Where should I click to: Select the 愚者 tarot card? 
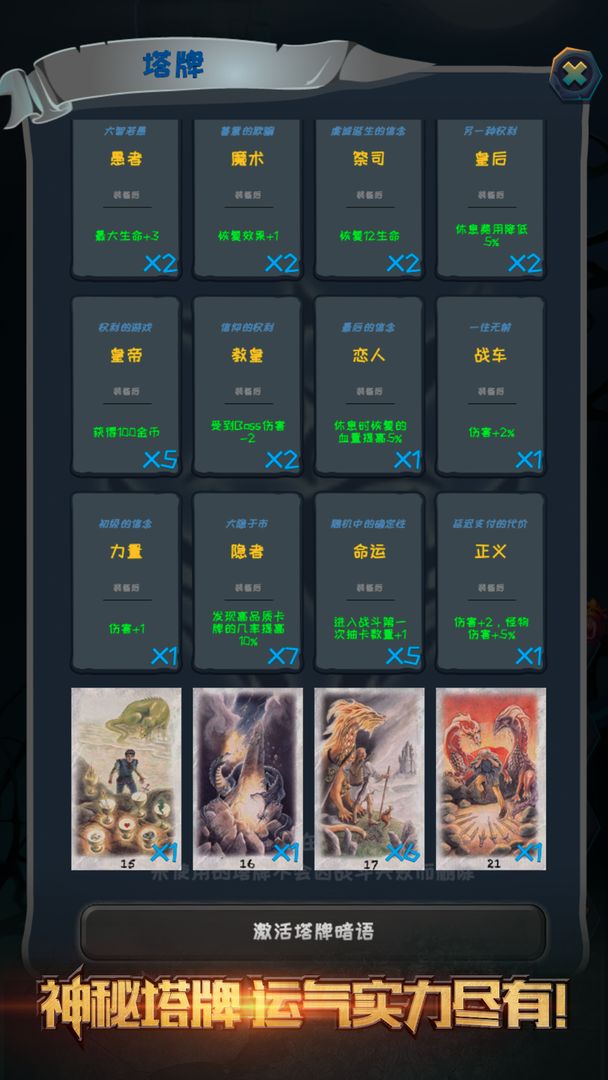coord(126,200)
